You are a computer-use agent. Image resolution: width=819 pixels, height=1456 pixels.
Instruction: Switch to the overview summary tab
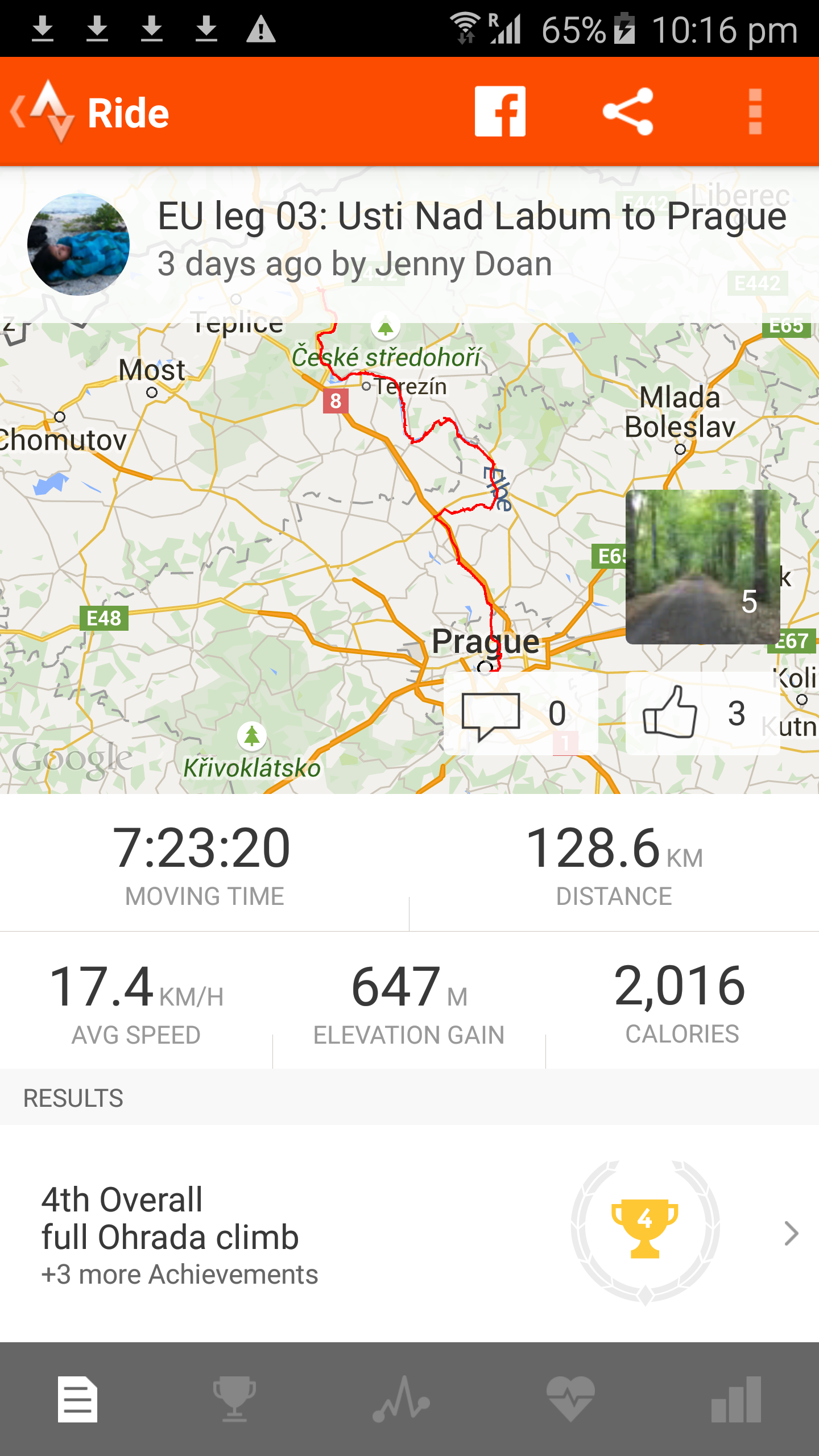tap(78, 1399)
